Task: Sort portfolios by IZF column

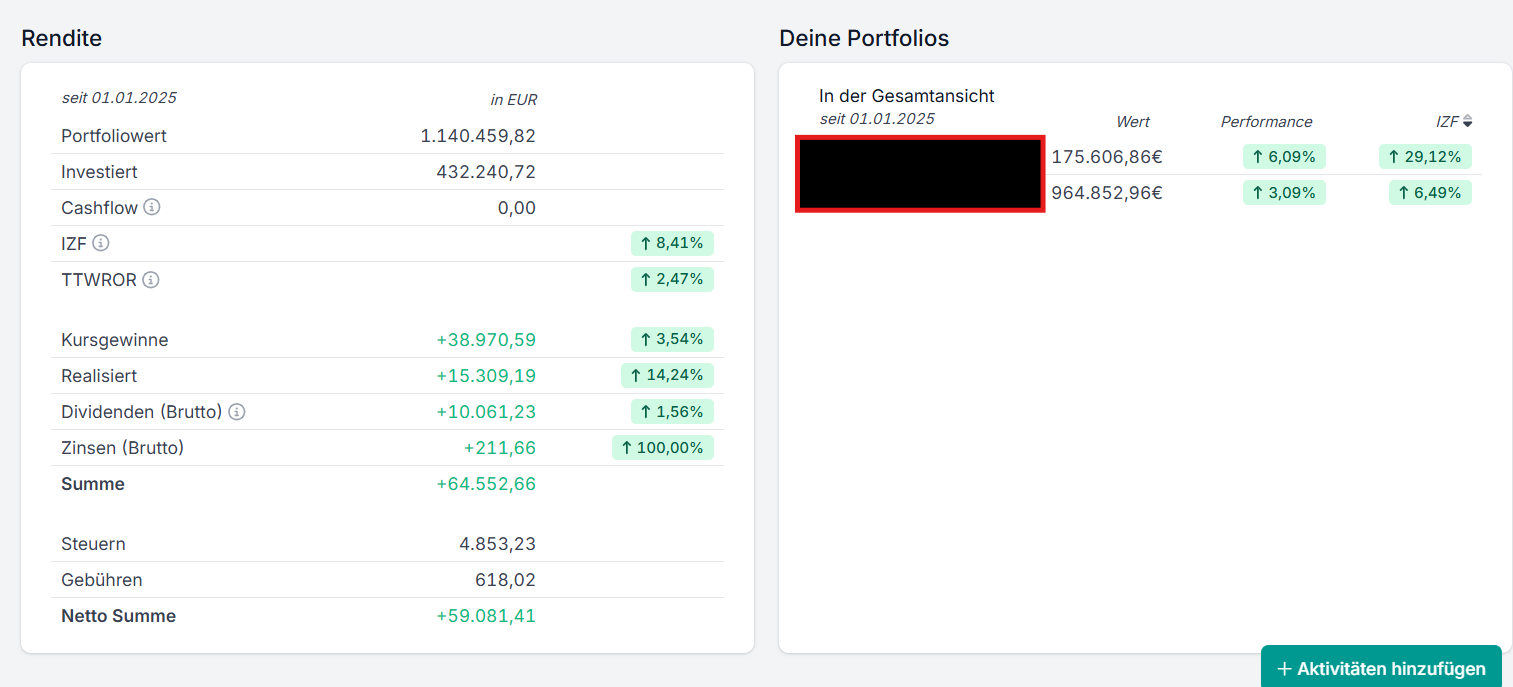Action: coord(1467,122)
